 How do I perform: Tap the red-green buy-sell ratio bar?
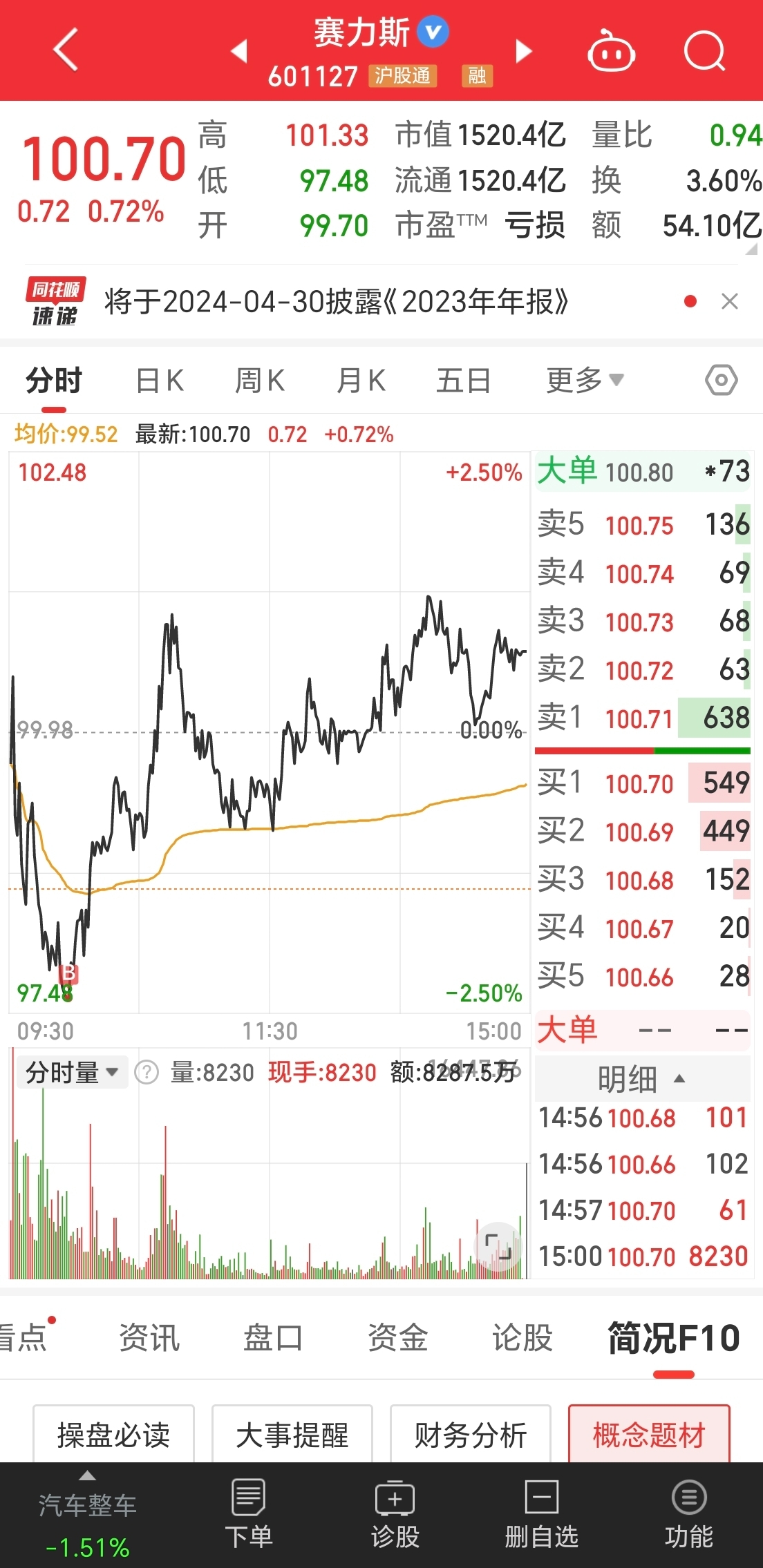point(642,750)
